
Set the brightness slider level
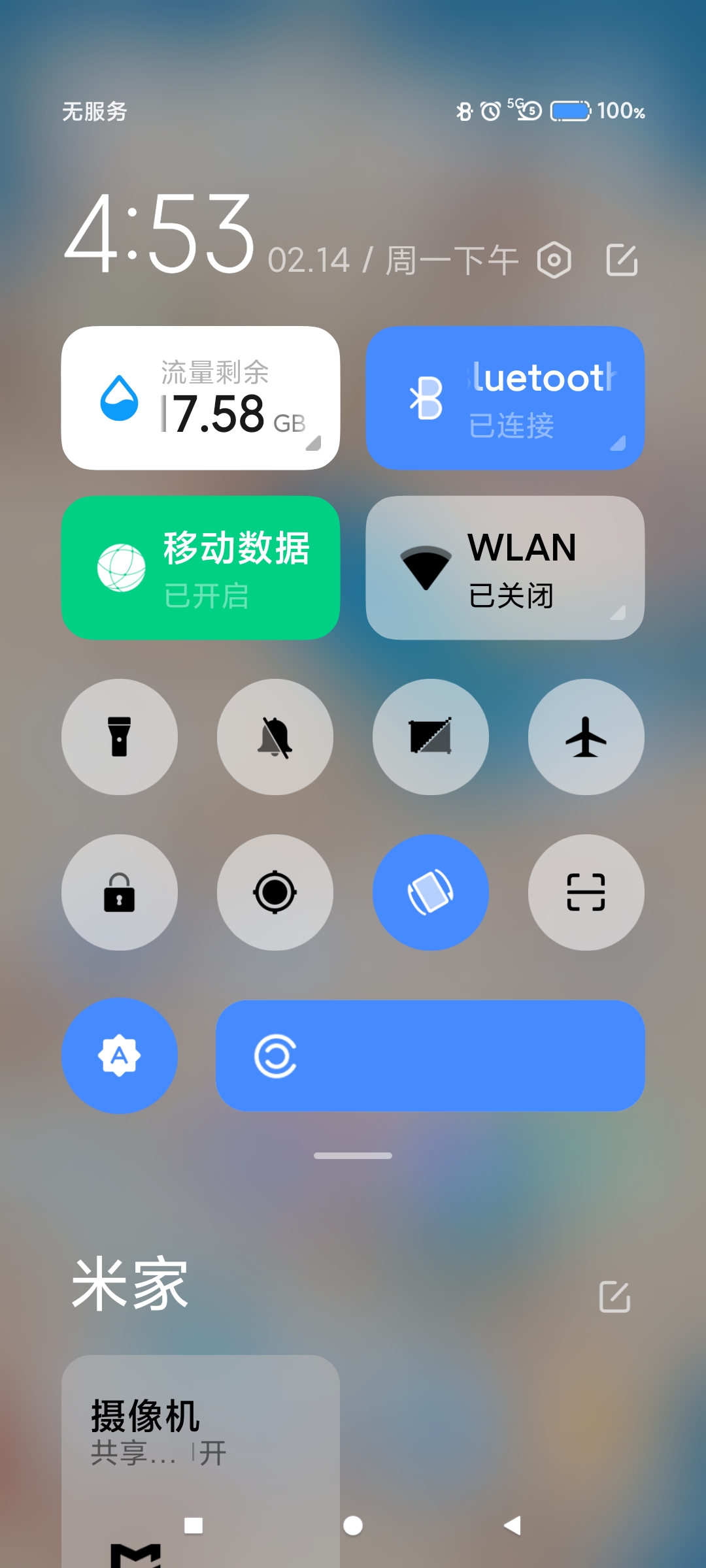(x=431, y=1056)
